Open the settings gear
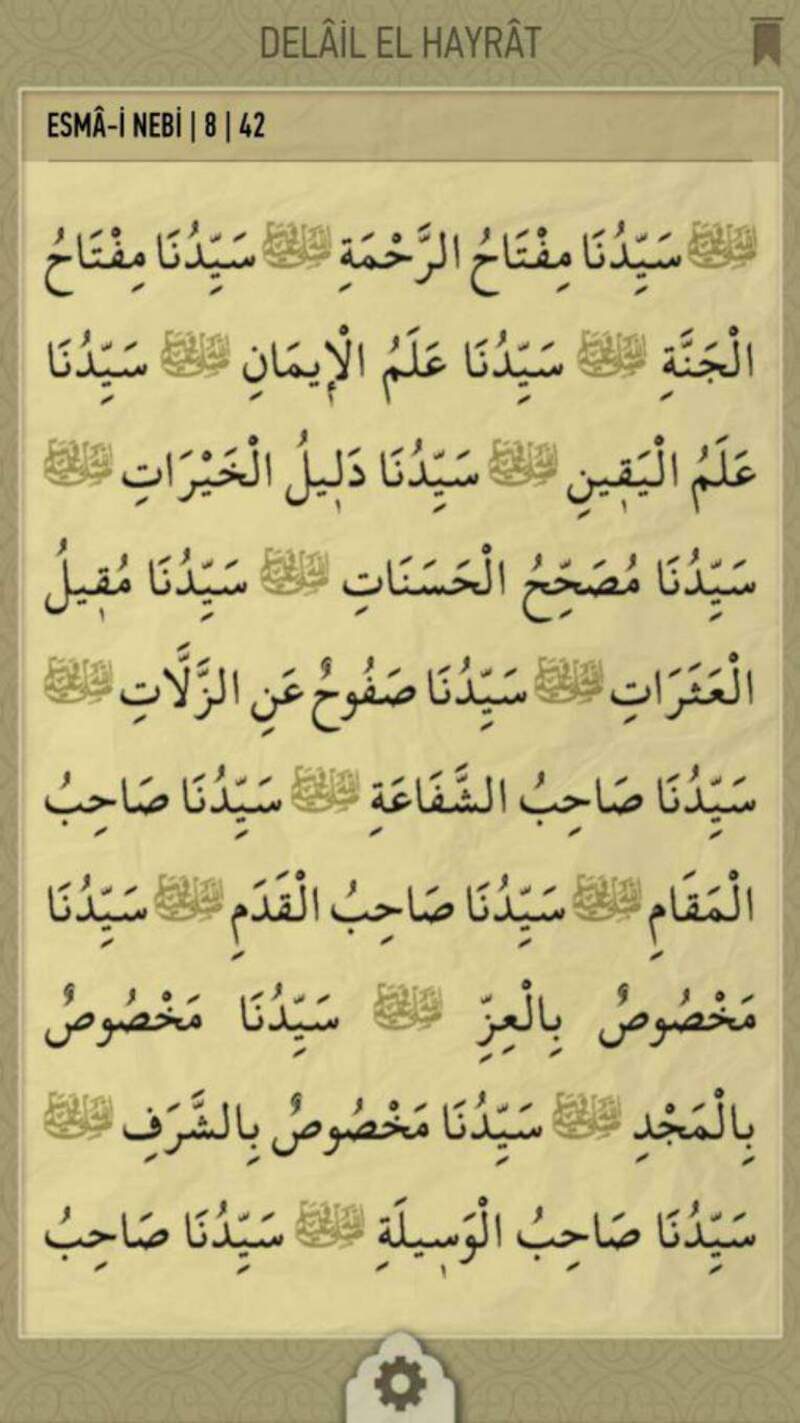 tap(400, 1384)
